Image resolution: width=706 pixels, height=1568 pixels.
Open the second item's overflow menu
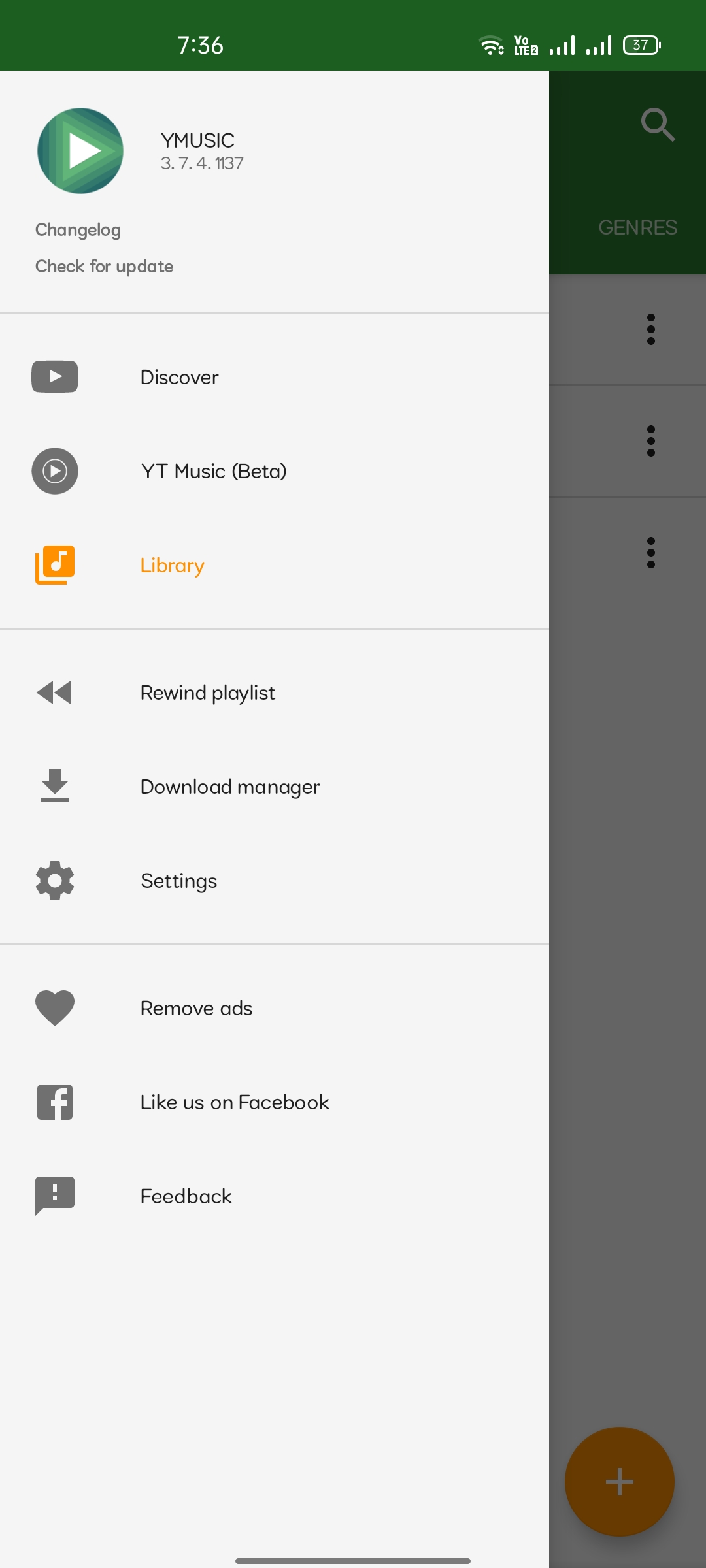point(650,442)
